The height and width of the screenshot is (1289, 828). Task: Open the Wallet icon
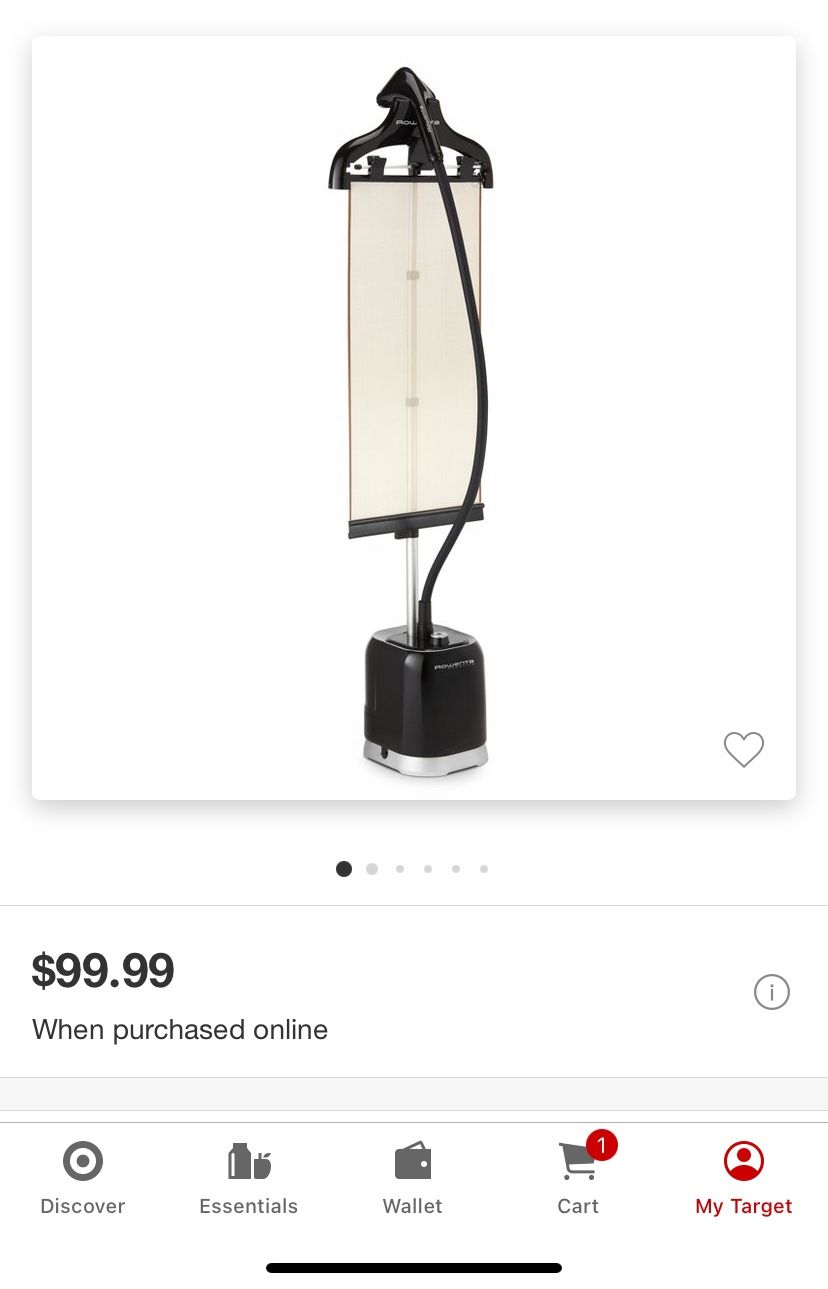tap(413, 1161)
